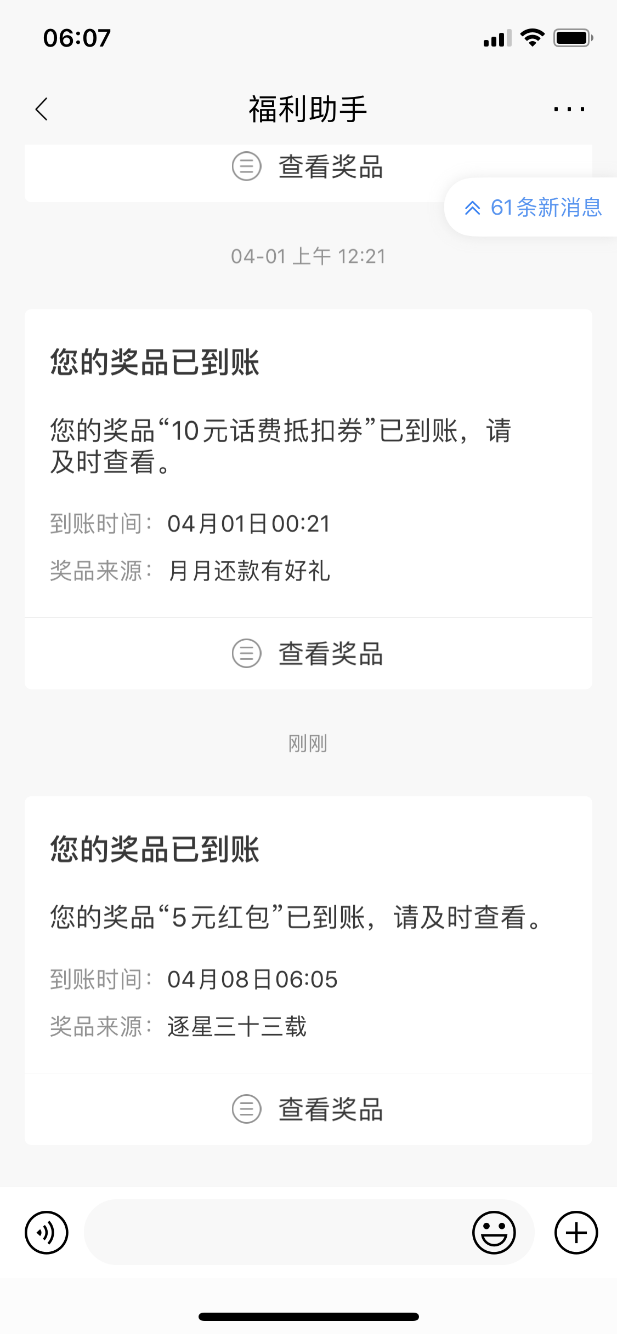The height and width of the screenshot is (1334, 617).
Task: View prize for 5元红包 message
Action: pyautogui.click(x=308, y=1109)
